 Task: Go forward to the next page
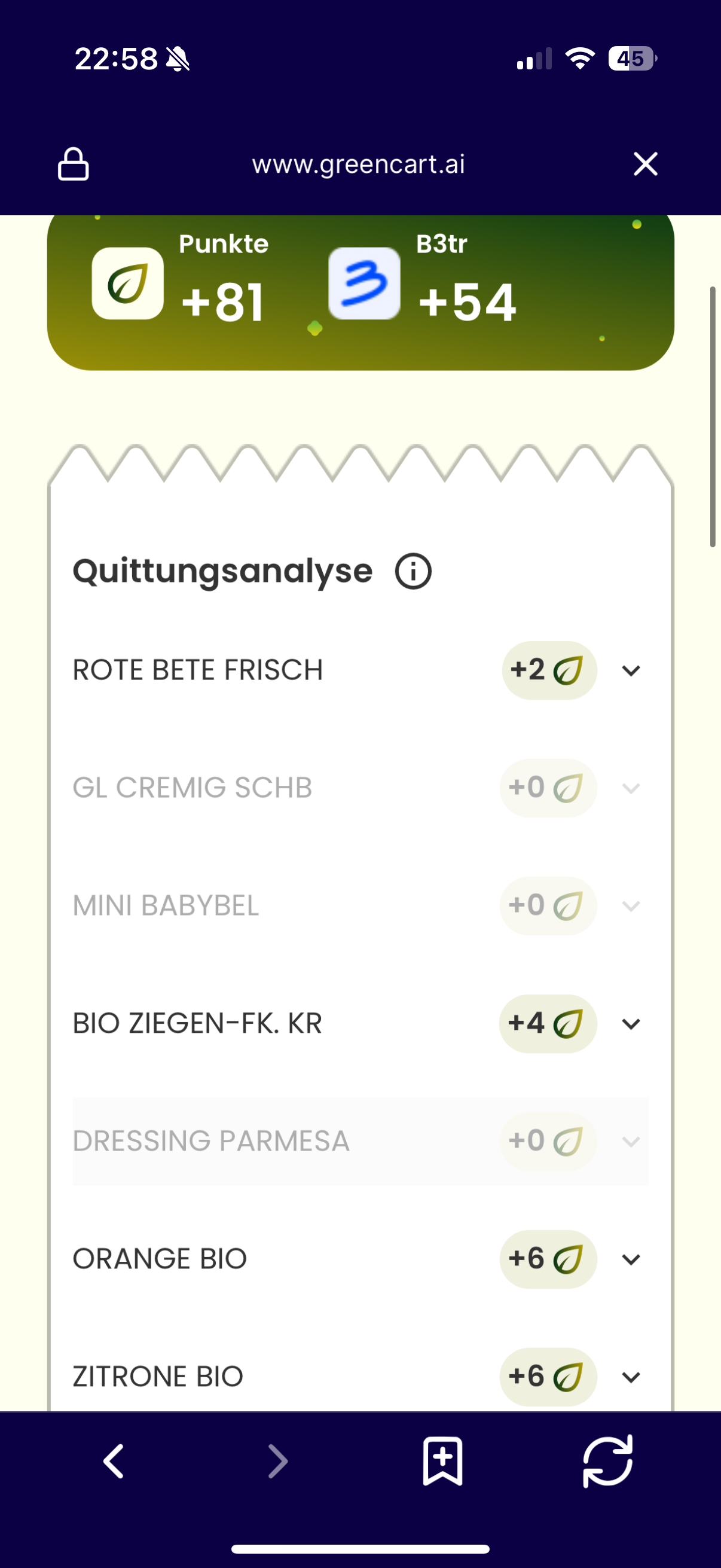(278, 1461)
